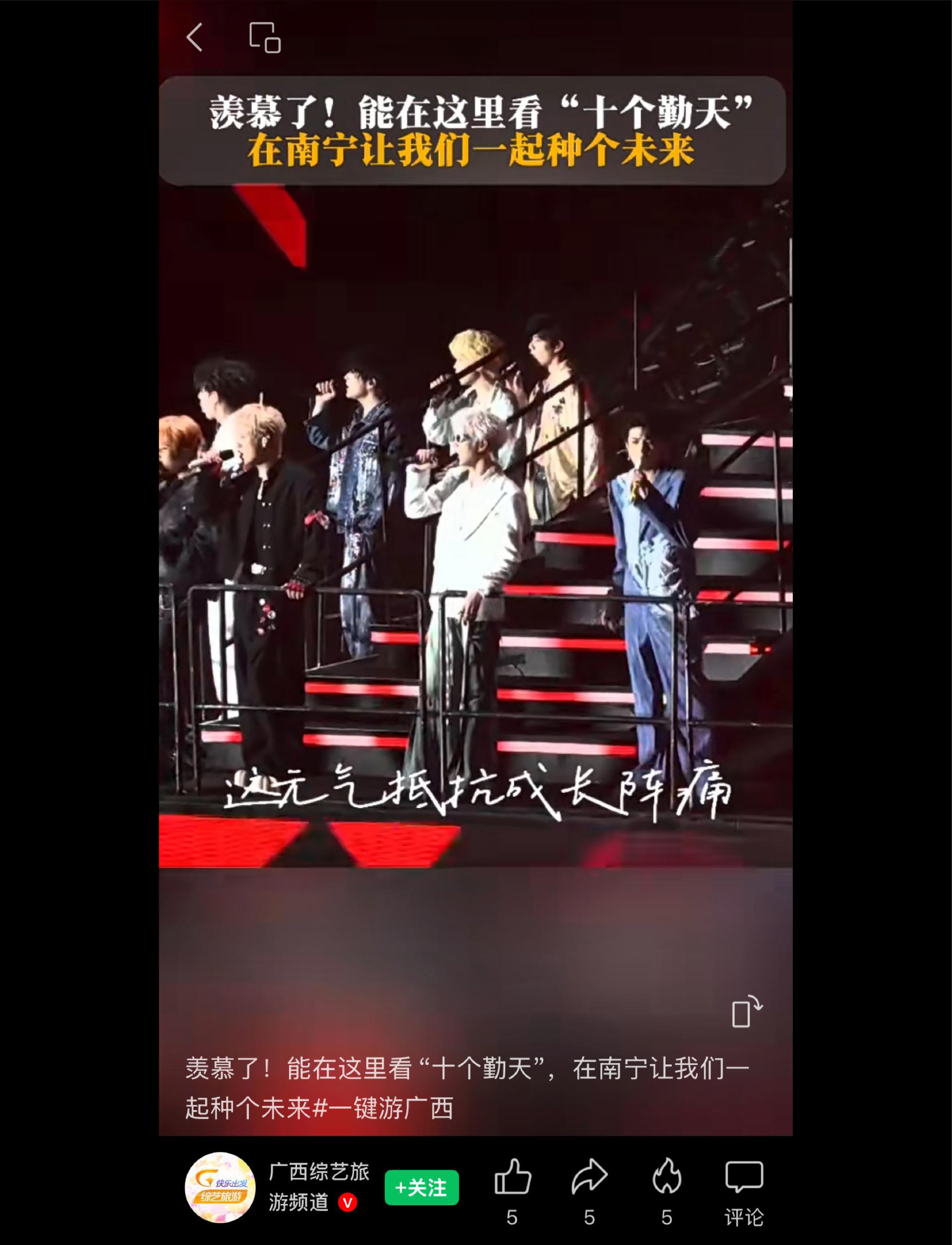Rotate video to landscape fullscreen
This screenshot has height=1245, width=952.
tap(746, 1011)
